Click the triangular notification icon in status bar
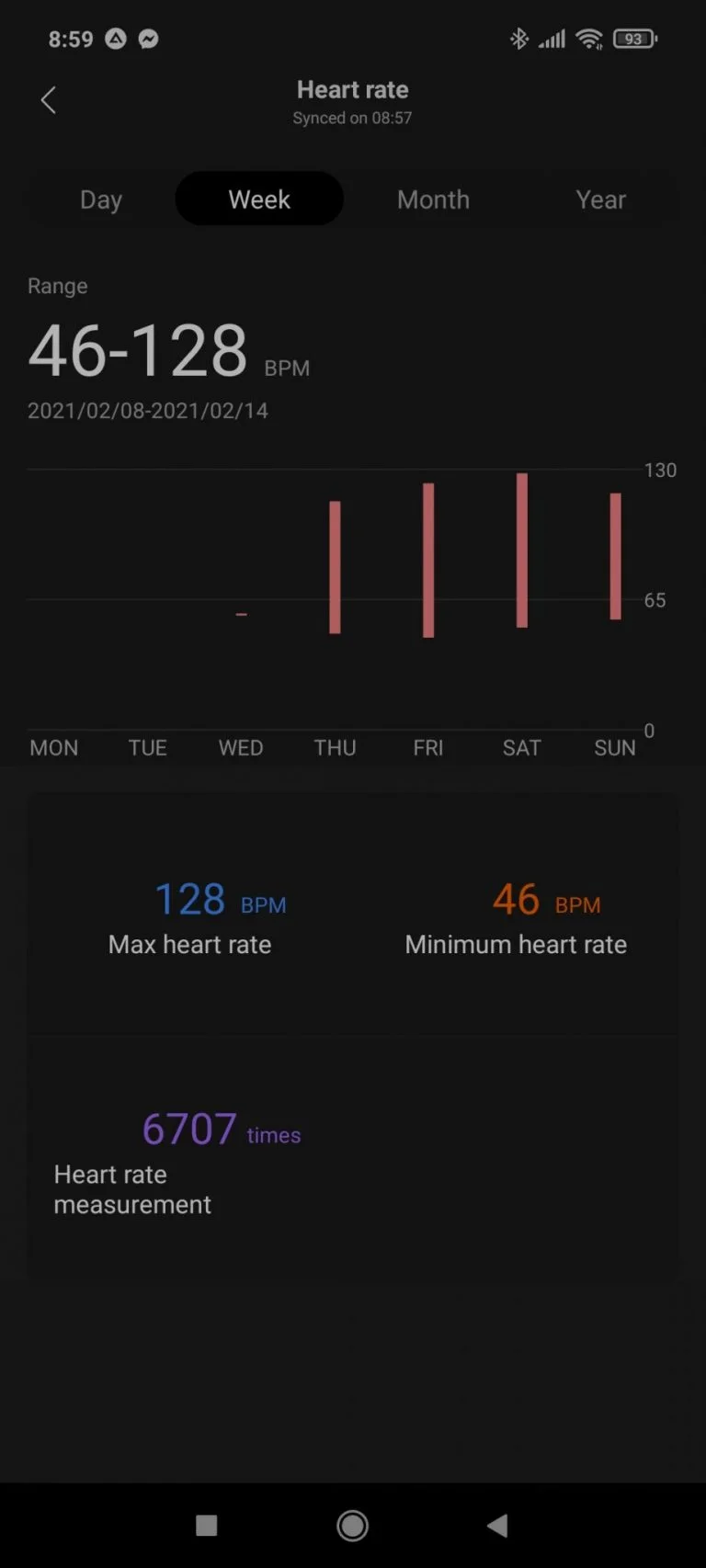 (x=115, y=40)
